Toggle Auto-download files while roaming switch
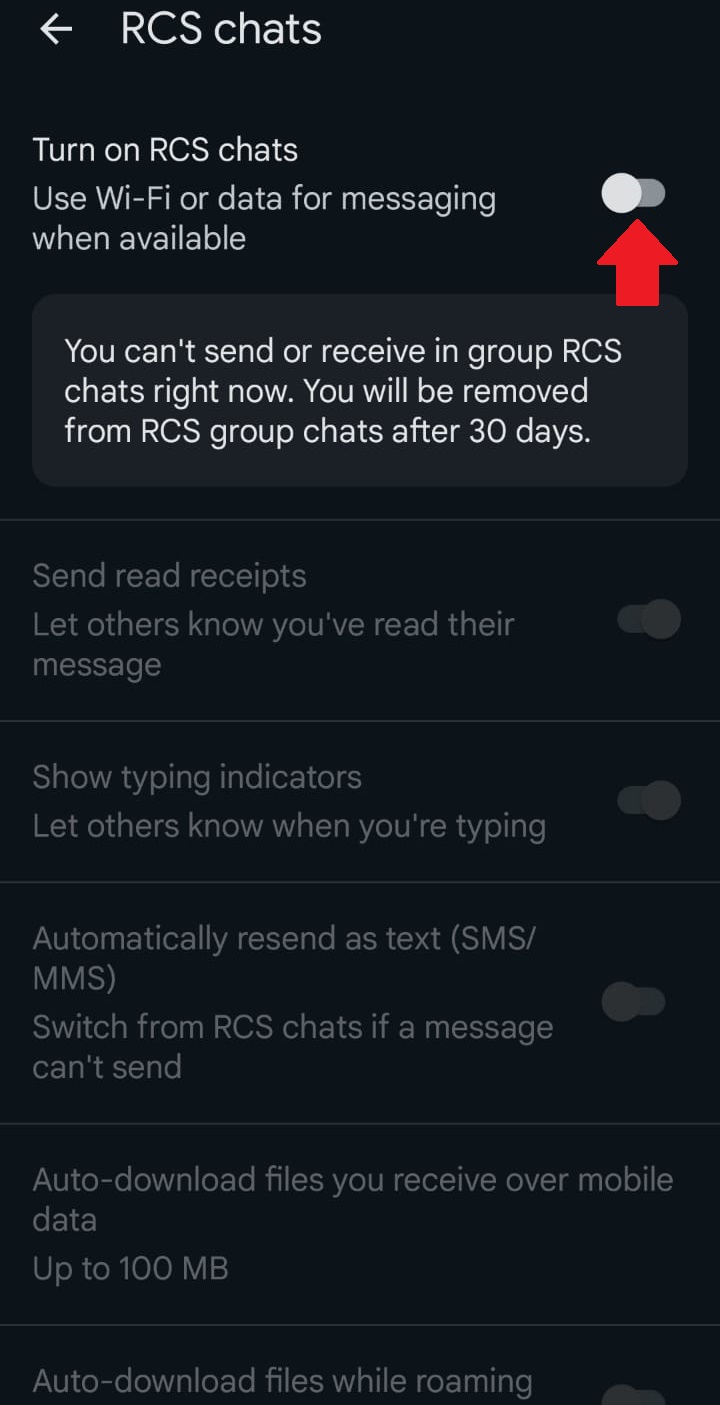Image resolution: width=720 pixels, height=1405 pixels. pos(634,1394)
